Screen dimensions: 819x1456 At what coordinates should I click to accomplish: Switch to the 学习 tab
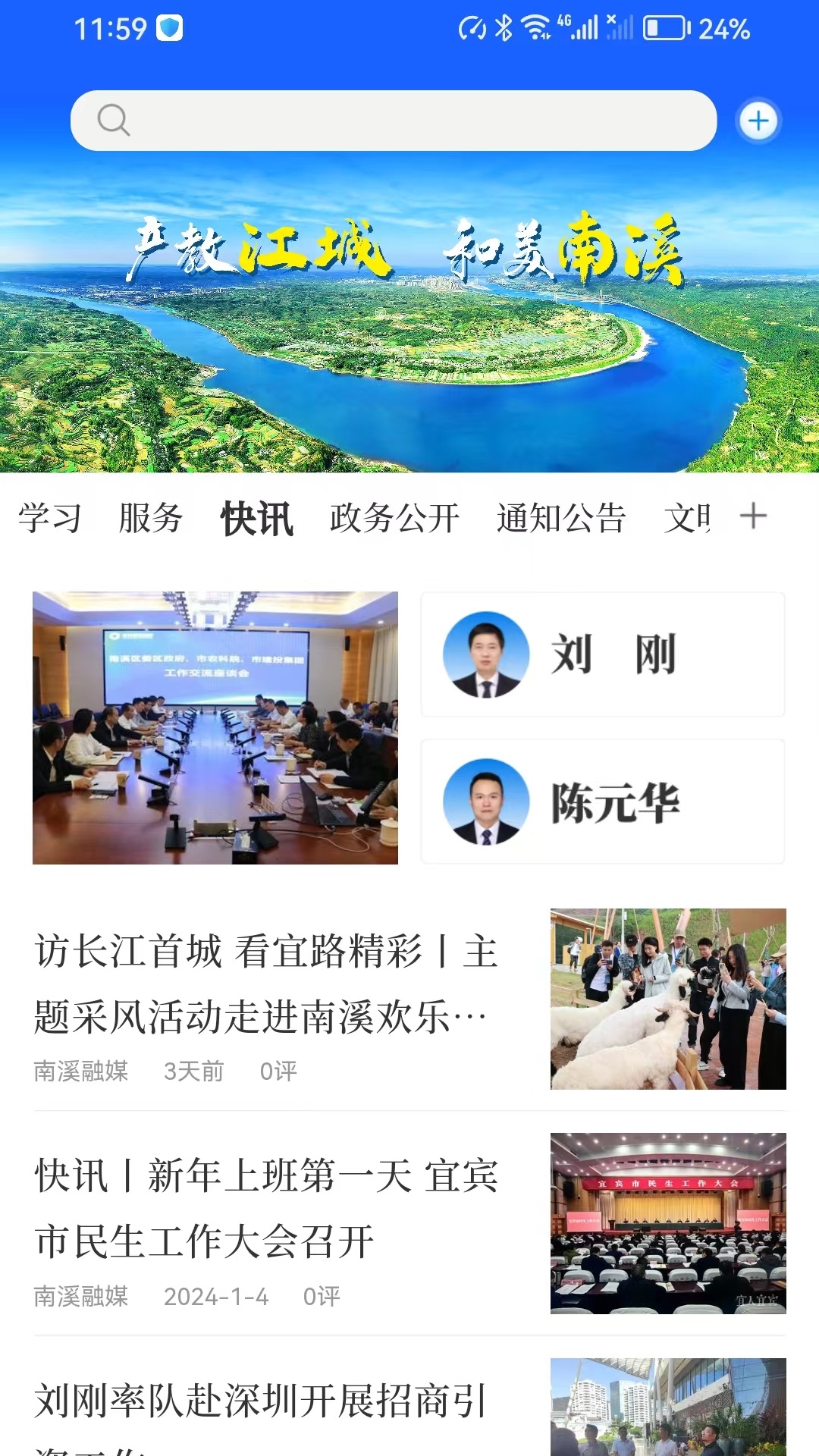pyautogui.click(x=50, y=519)
